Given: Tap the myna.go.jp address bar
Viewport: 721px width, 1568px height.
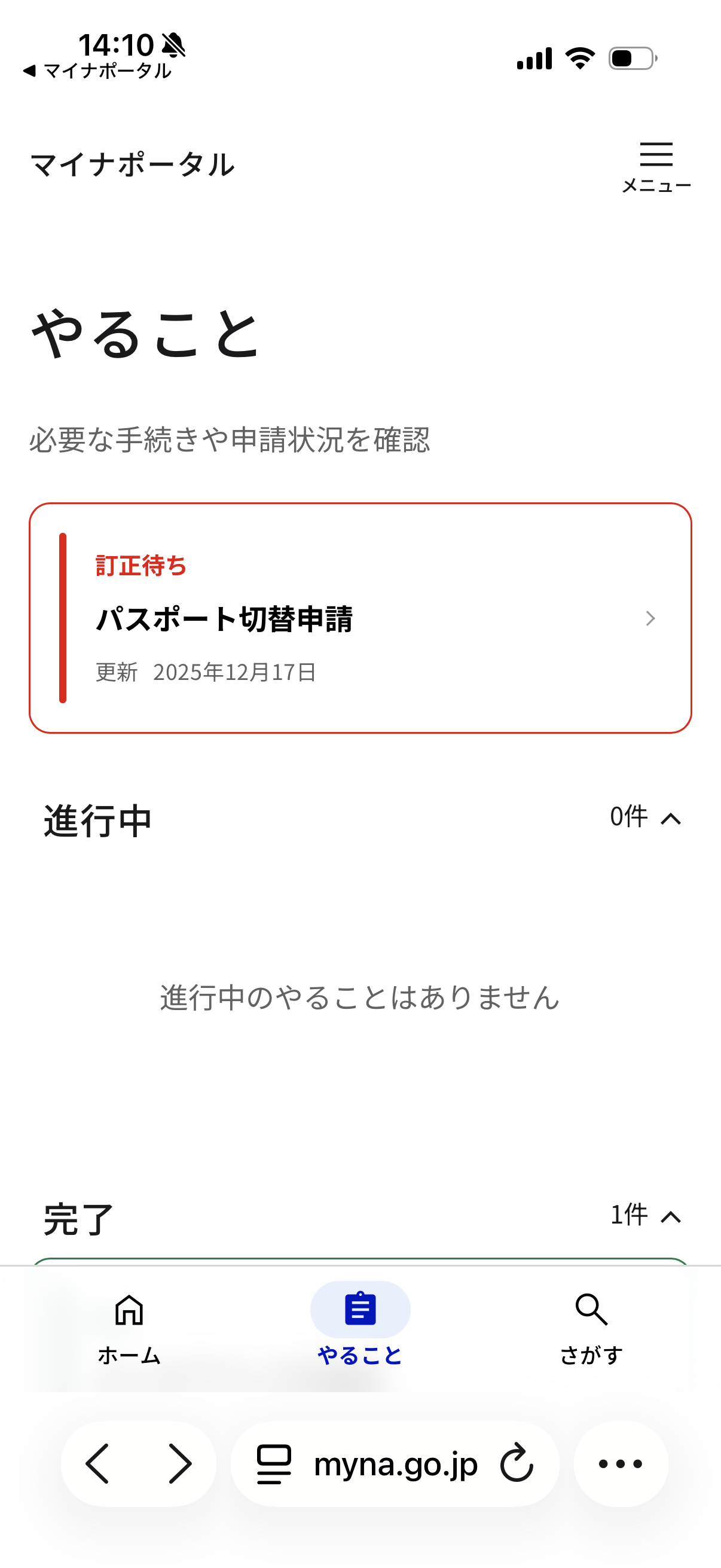Looking at the screenshot, I should 396,1463.
